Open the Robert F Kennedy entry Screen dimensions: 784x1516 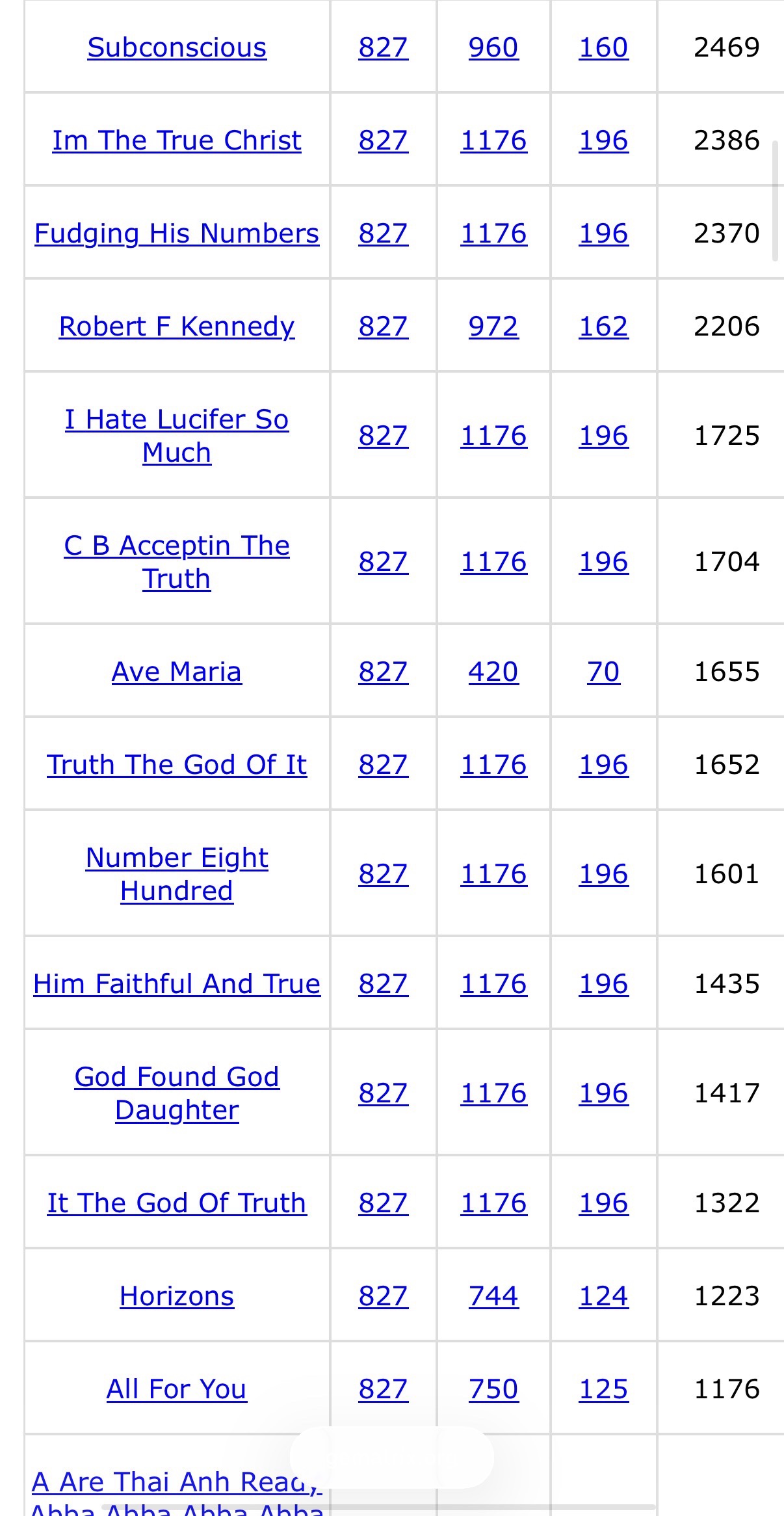point(177,326)
